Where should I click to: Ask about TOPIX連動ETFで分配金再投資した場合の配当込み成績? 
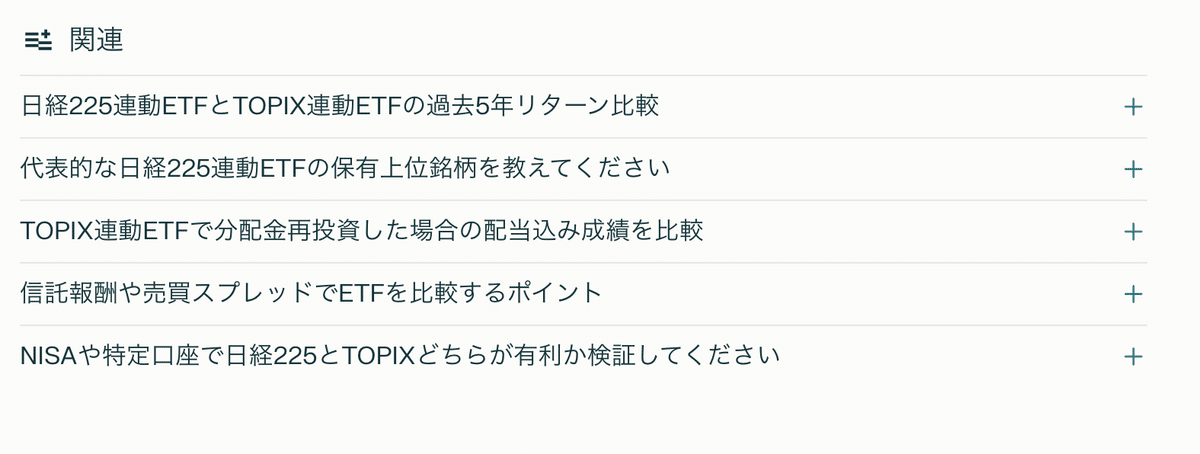tap(362, 231)
